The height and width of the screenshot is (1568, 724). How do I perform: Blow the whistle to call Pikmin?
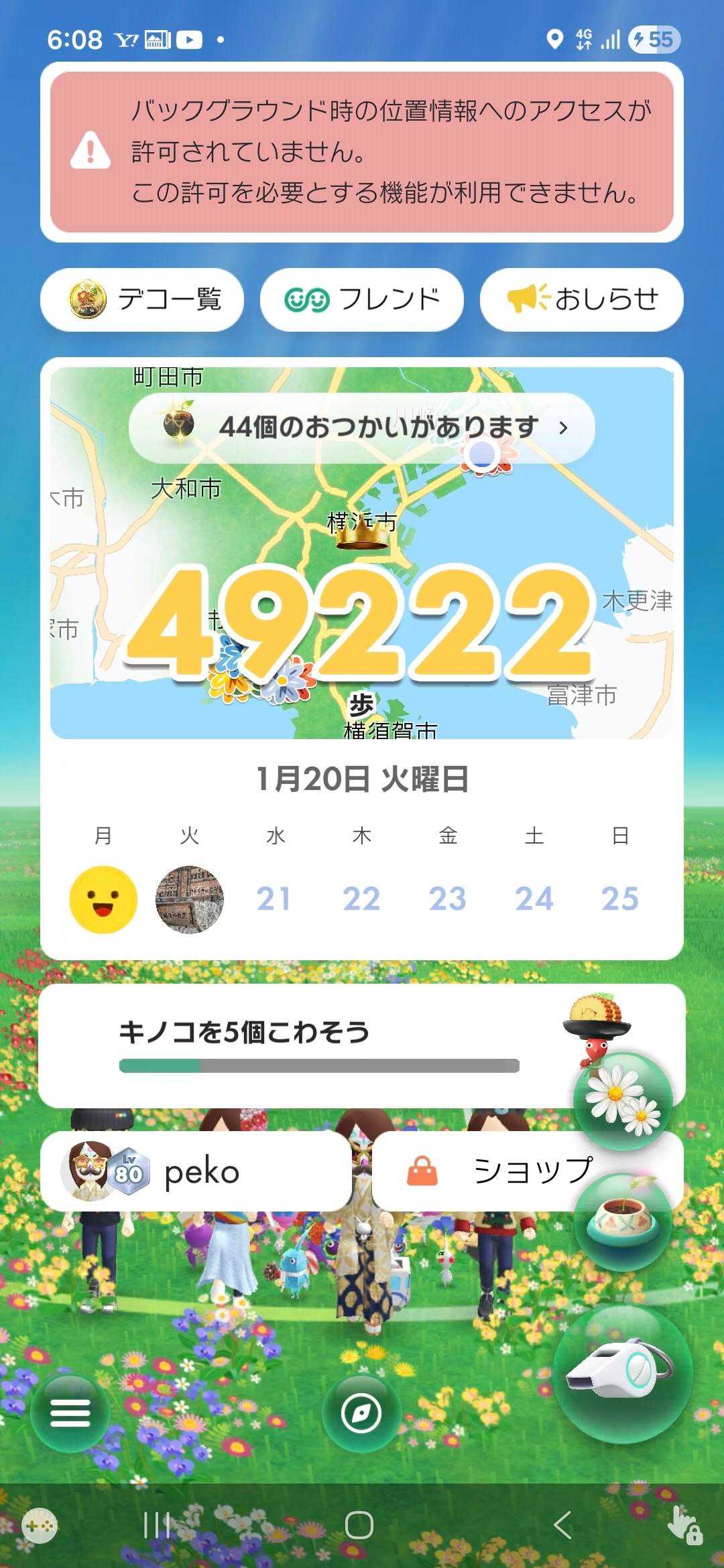coord(622,1372)
